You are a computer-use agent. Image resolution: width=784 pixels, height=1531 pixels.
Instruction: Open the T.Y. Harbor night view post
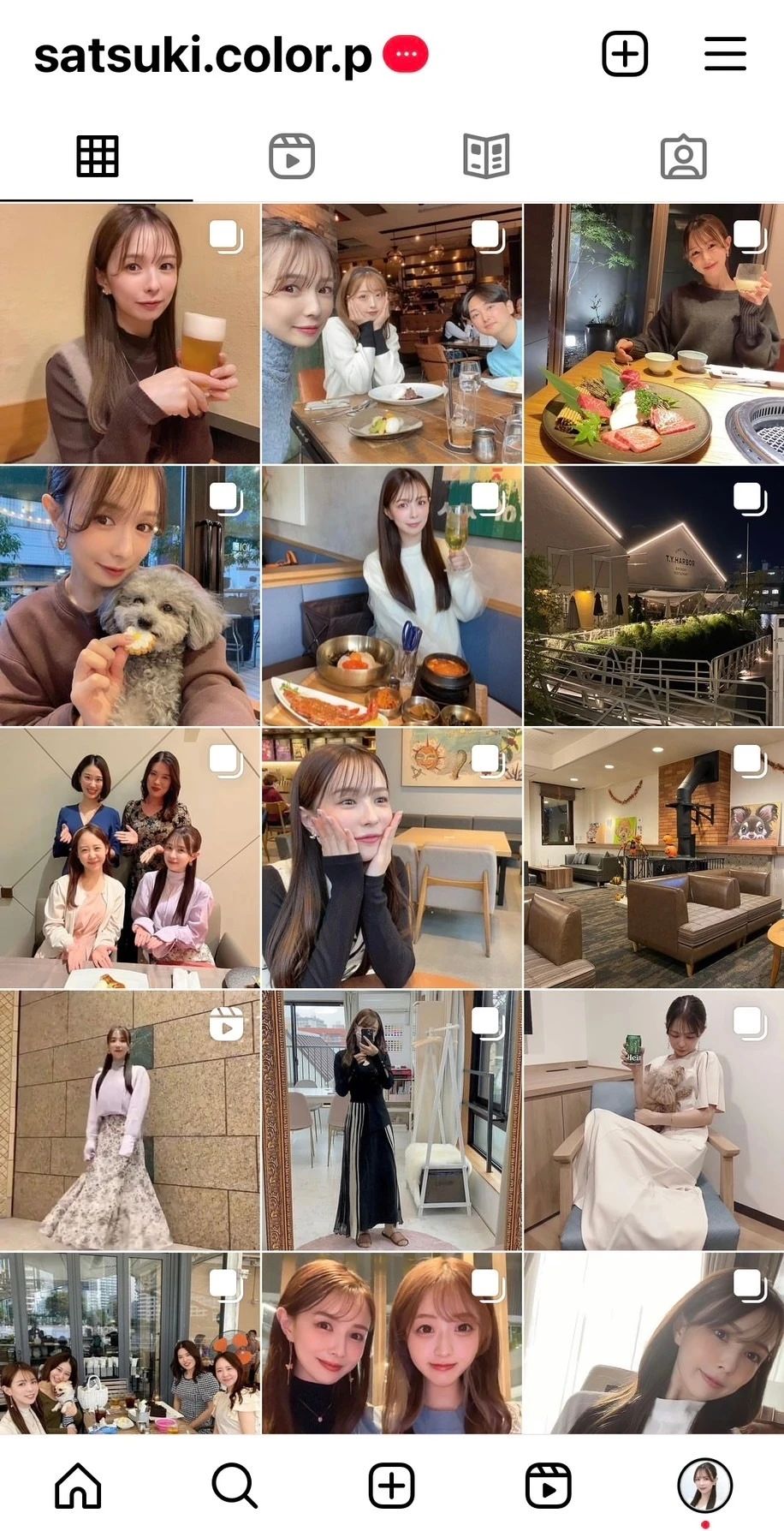(x=653, y=596)
